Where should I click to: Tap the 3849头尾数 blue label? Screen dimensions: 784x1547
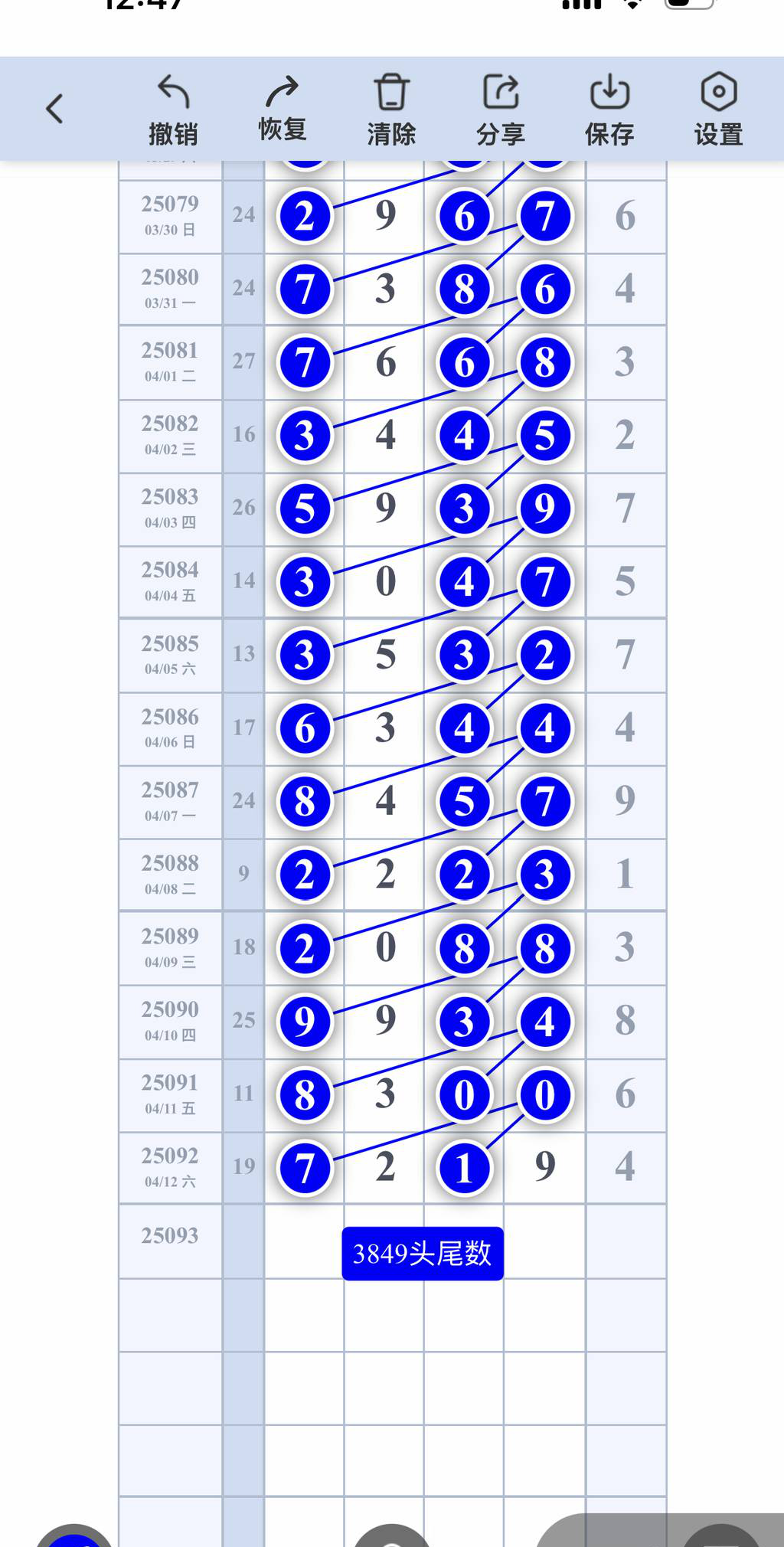(x=422, y=1254)
